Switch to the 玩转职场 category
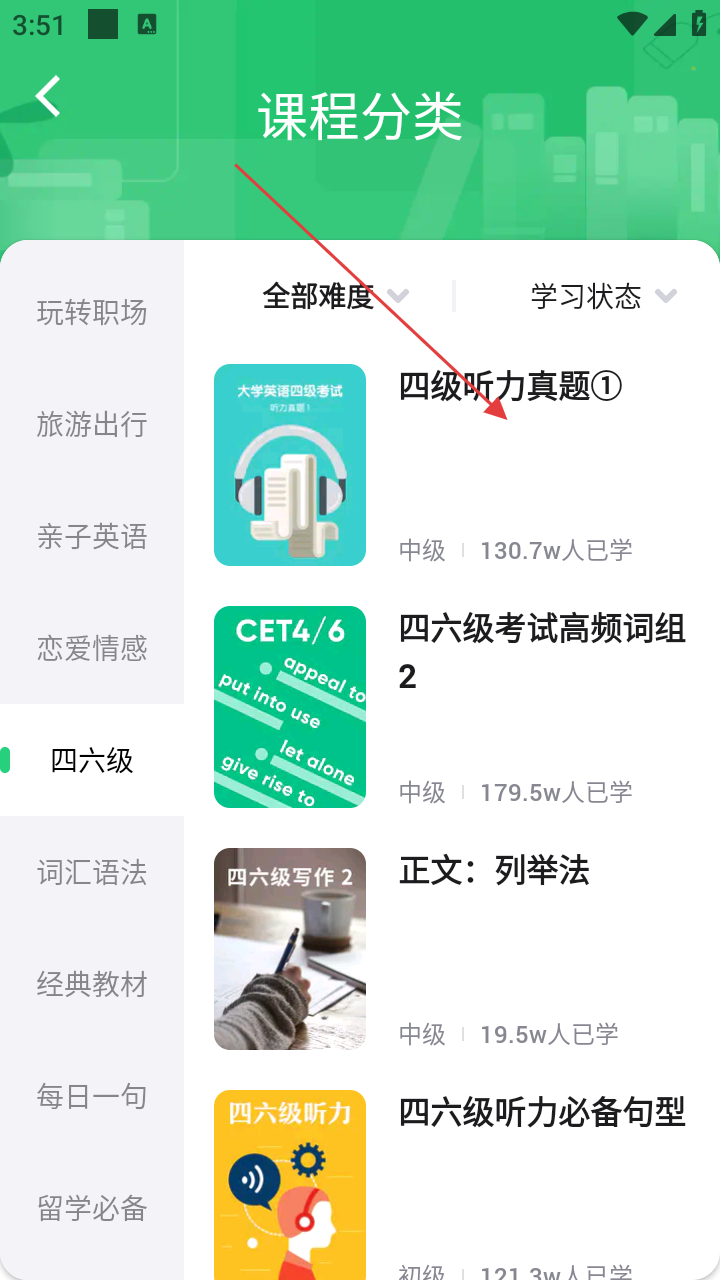The height and width of the screenshot is (1280, 720). pos(92,313)
